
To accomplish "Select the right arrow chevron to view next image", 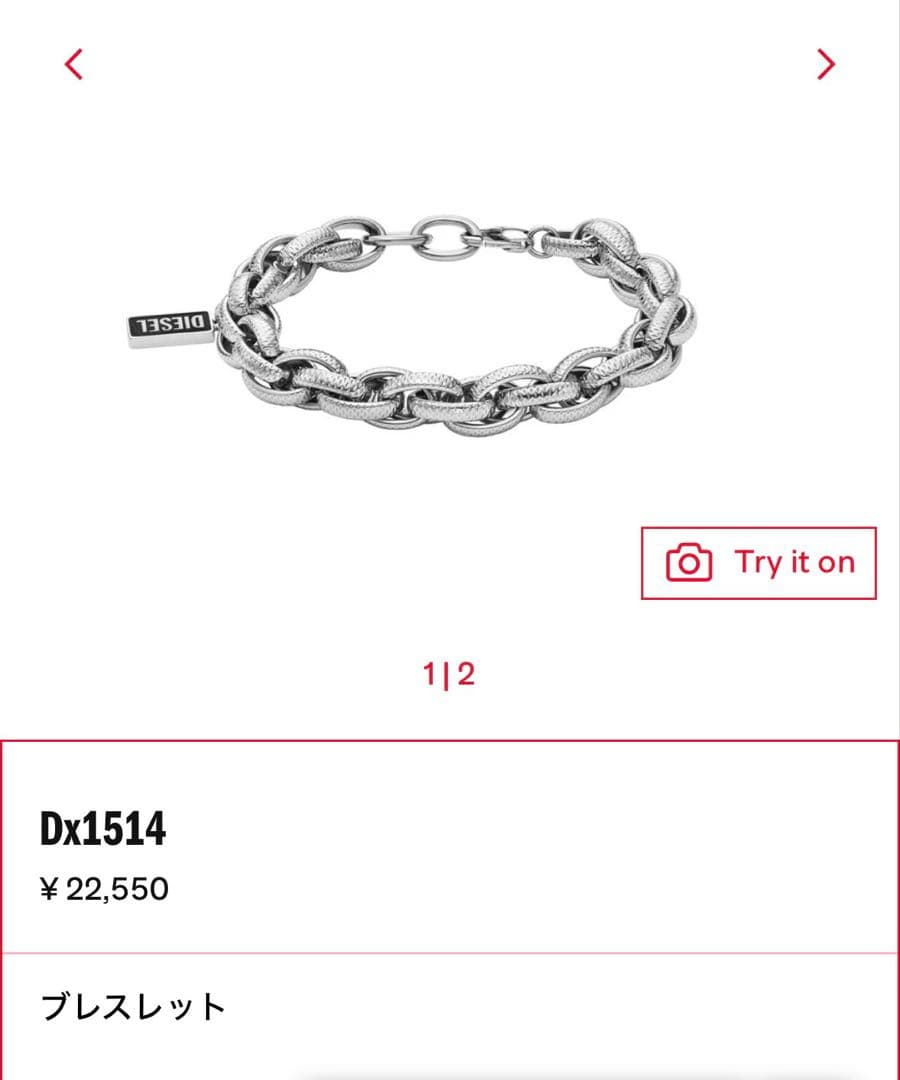I will [827, 62].
